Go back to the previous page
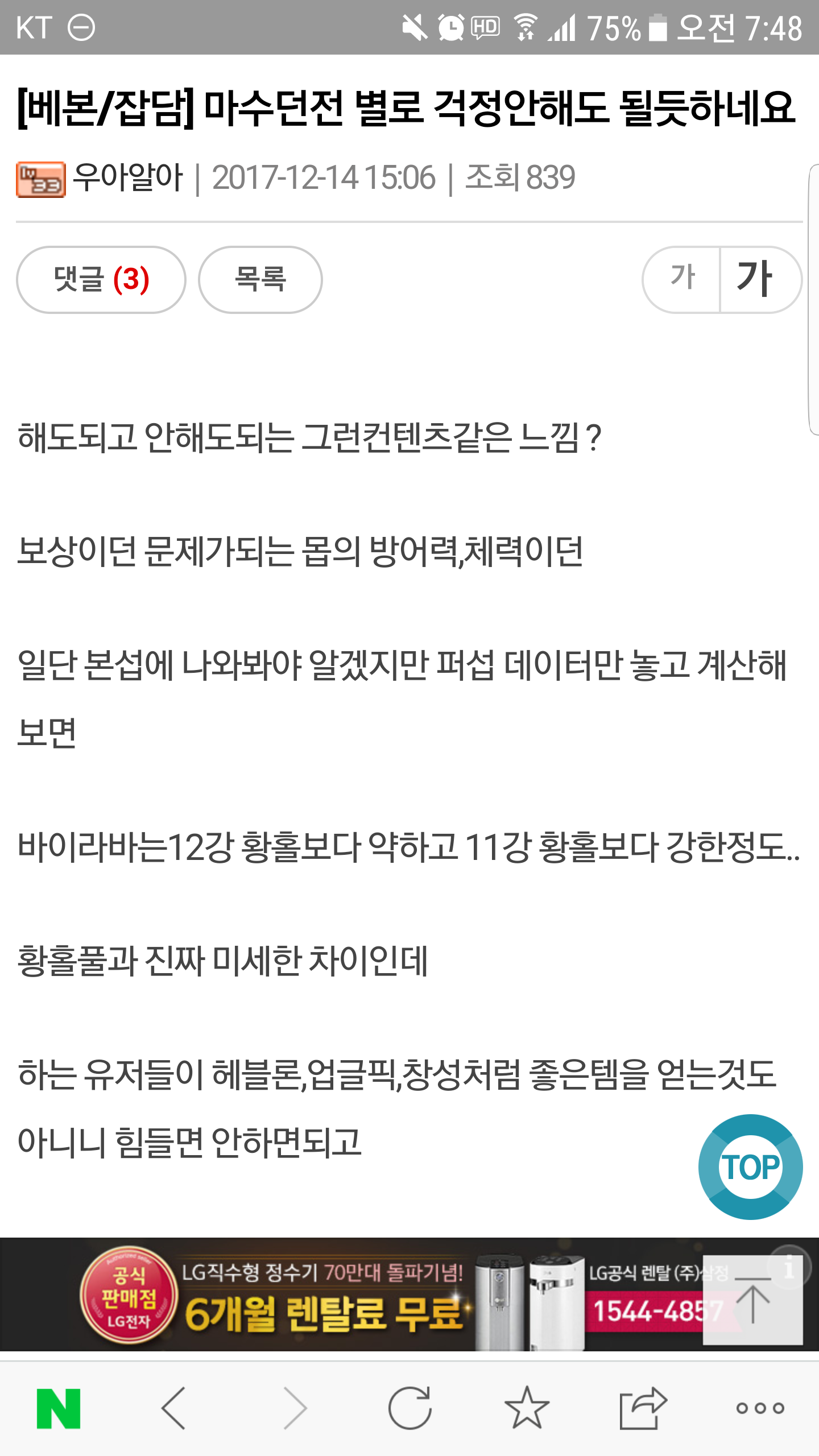Image resolution: width=819 pixels, height=1456 pixels. 174,1408
